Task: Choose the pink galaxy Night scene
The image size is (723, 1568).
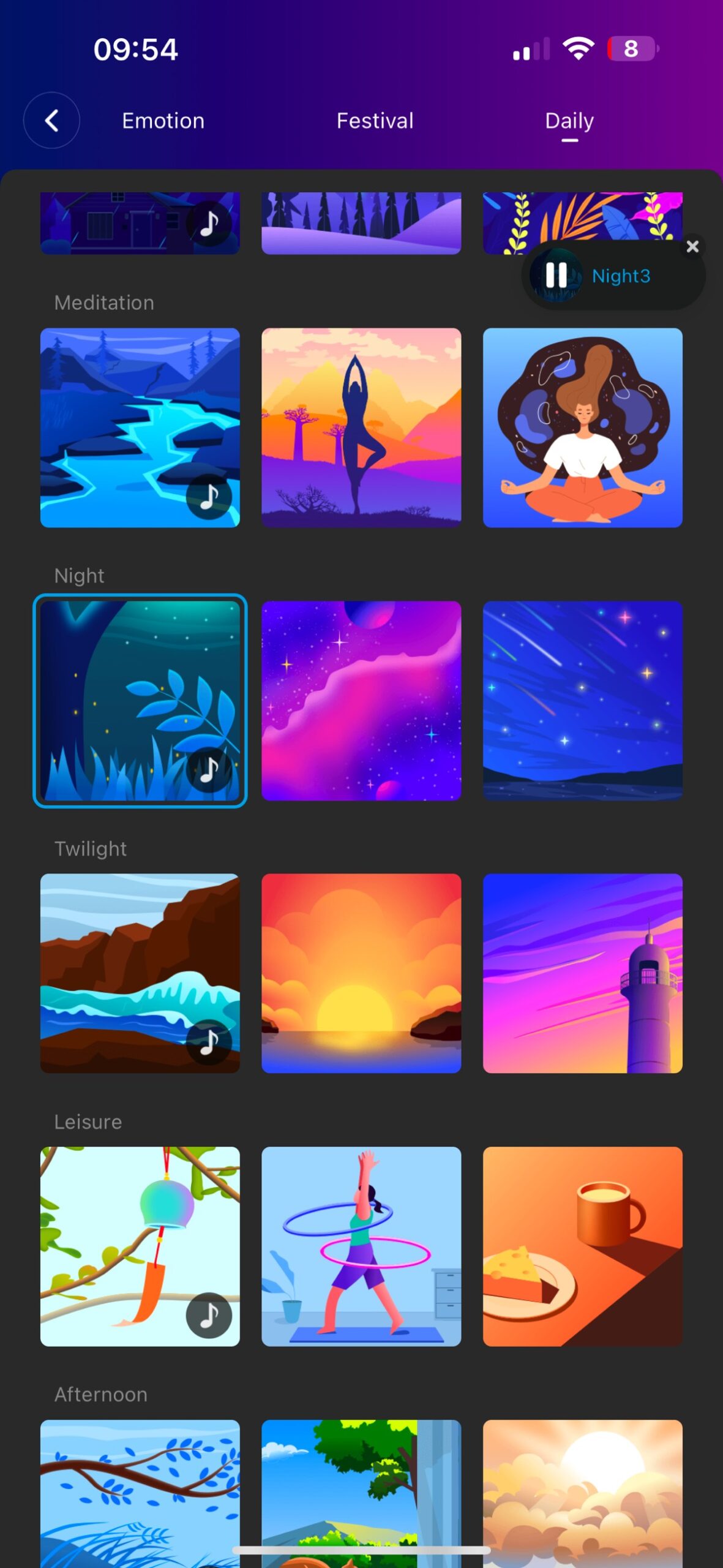Action: click(361, 700)
